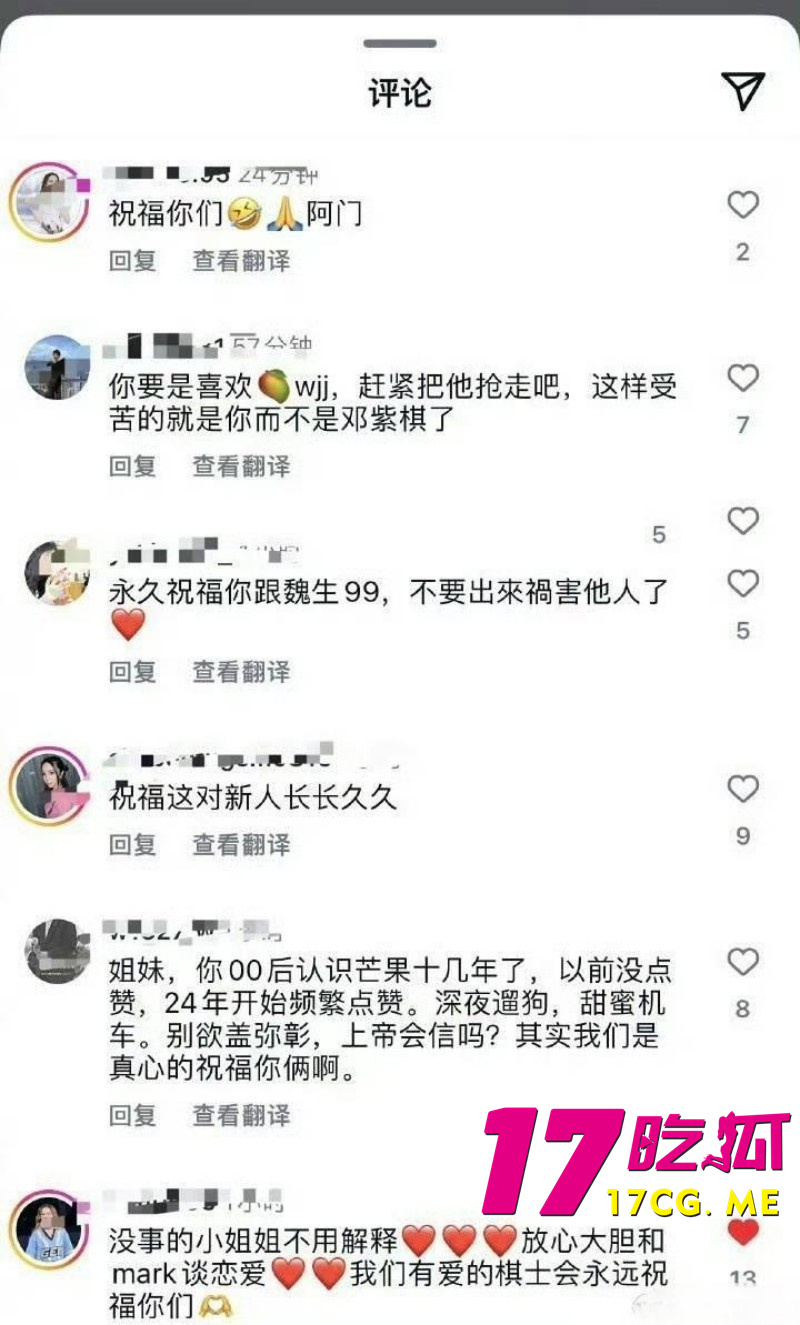Screen dimensions: 800x1325
Task: View translation of "祝福你们…阿门" comment
Action: (x=241, y=261)
